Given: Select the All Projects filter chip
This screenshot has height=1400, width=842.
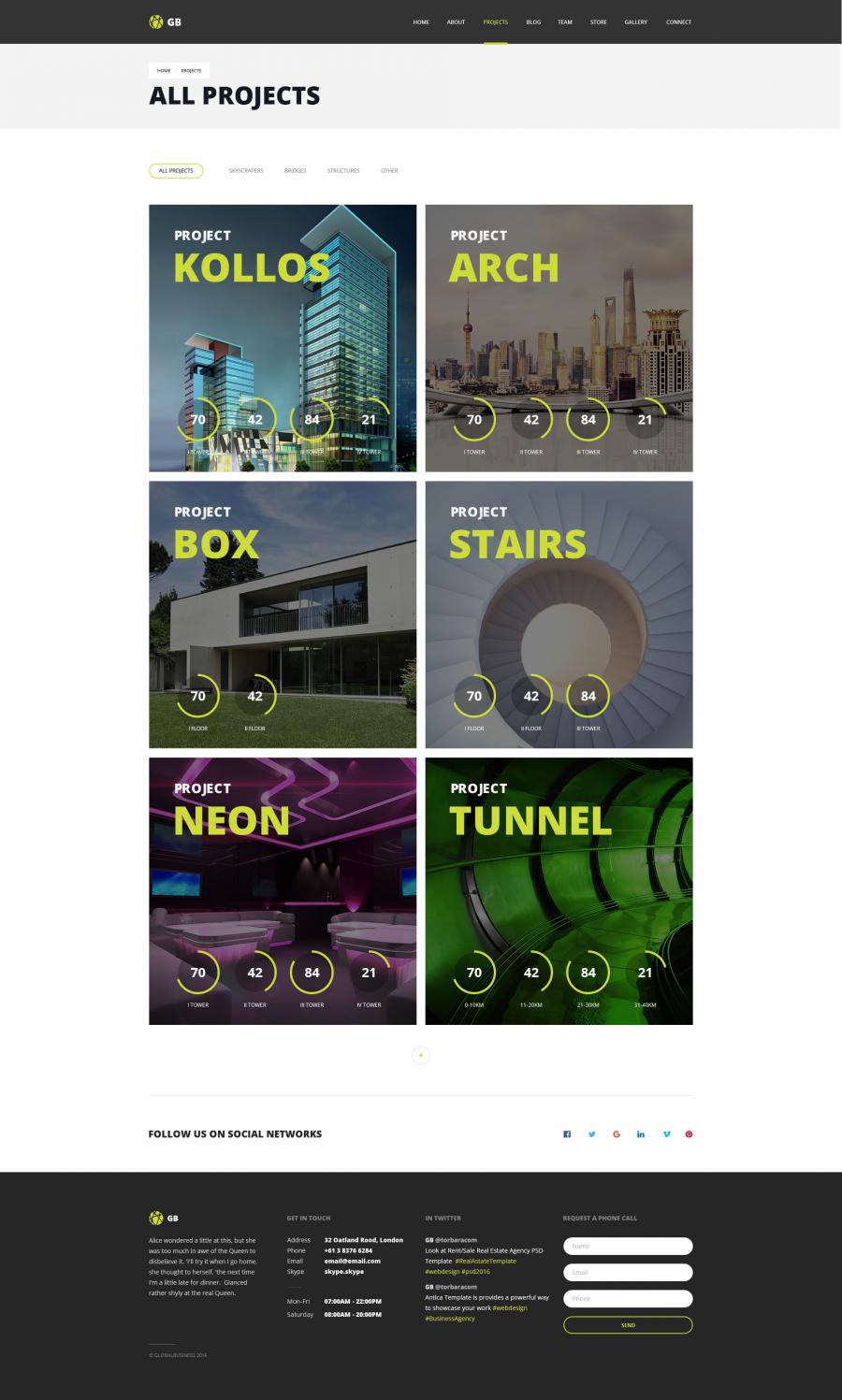Looking at the screenshot, I should pos(176,171).
